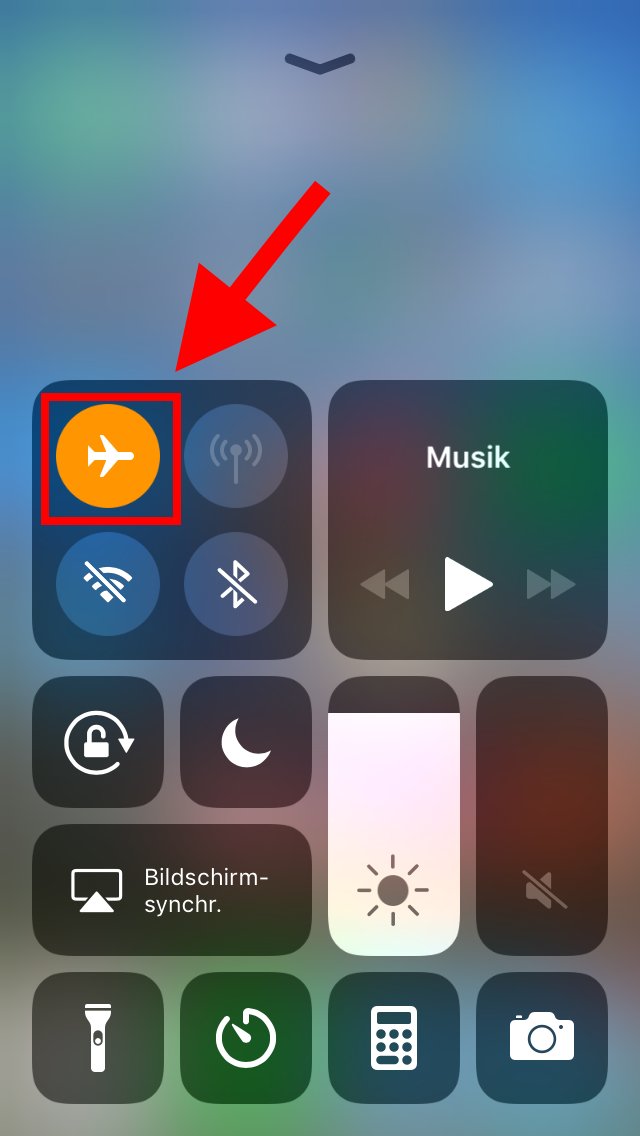Turn on the flashlight

point(98,1037)
